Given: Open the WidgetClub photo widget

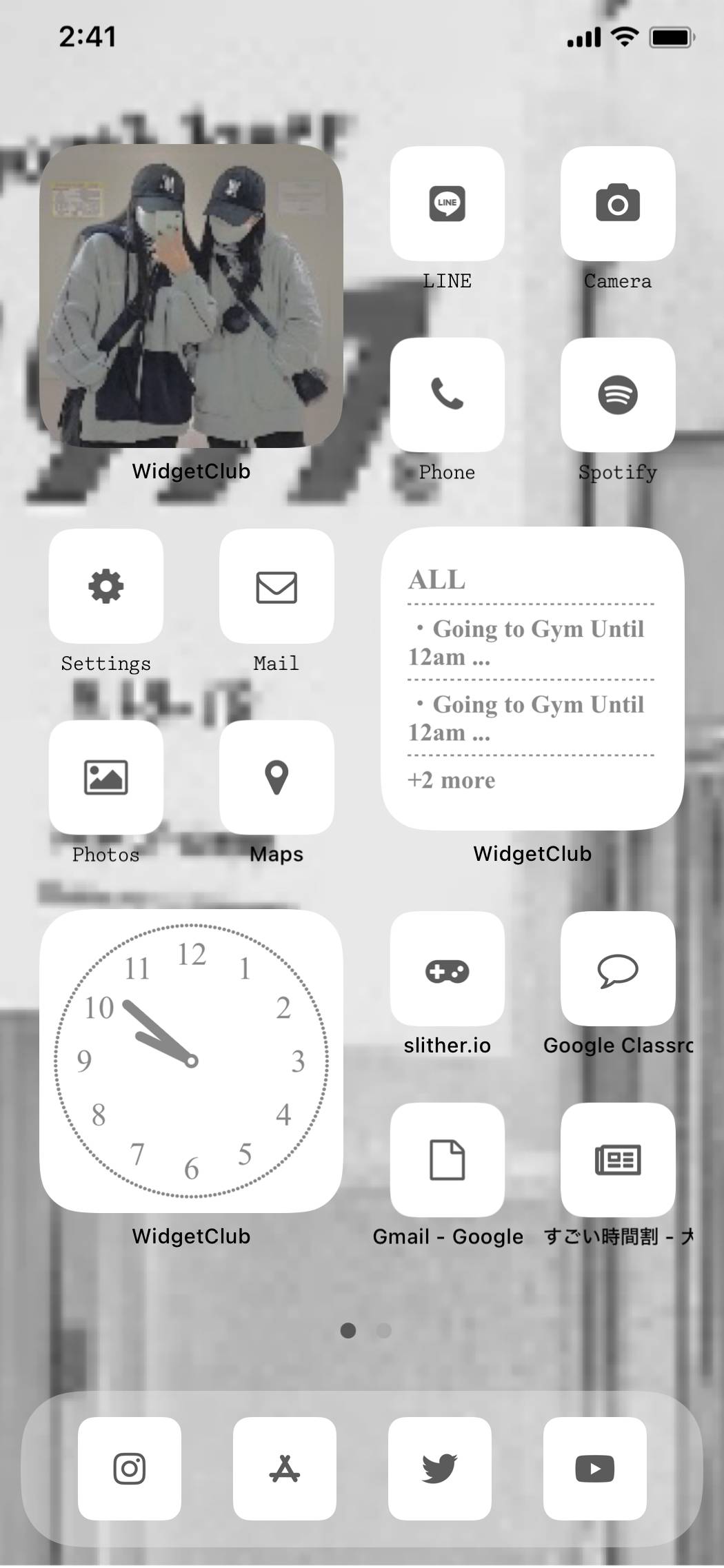Looking at the screenshot, I should (191, 296).
